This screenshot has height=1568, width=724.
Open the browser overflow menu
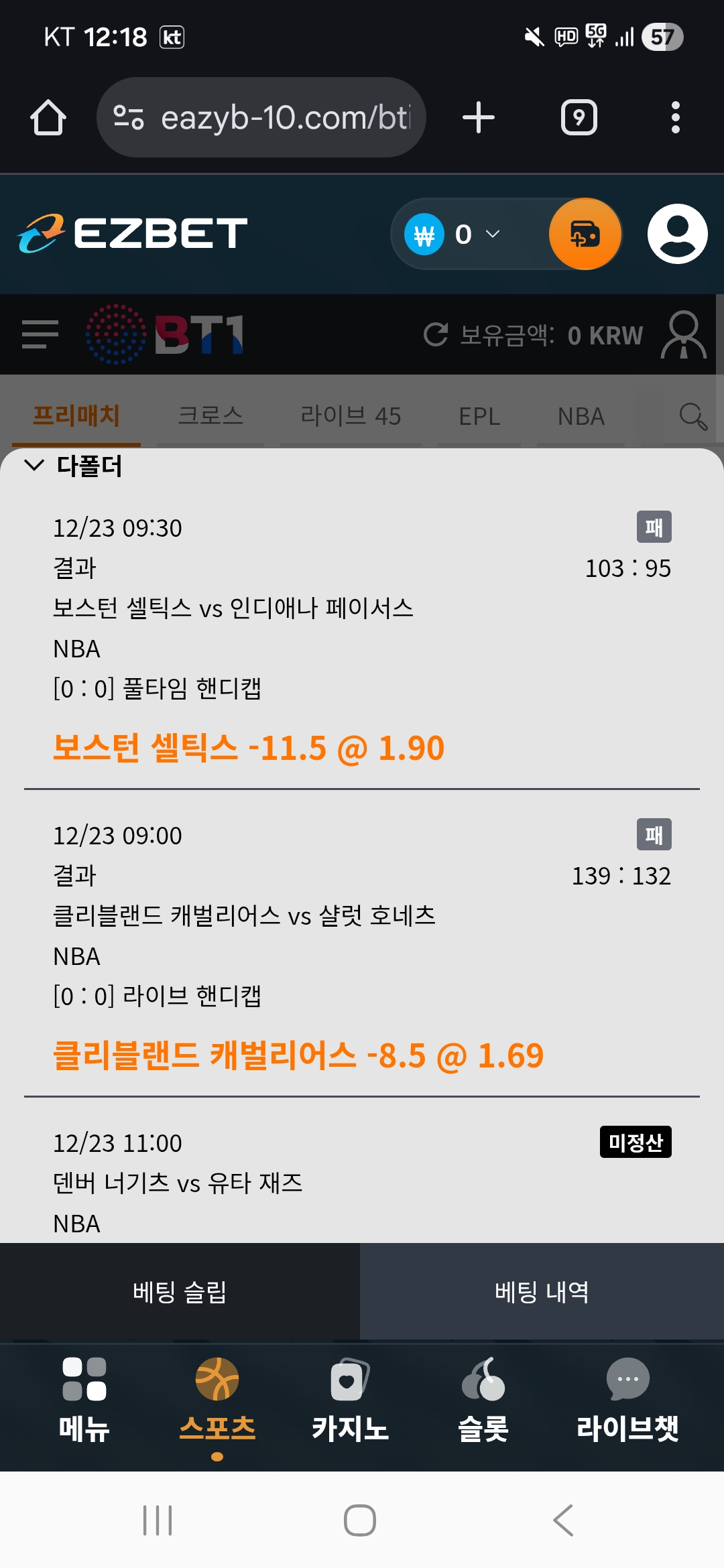tap(675, 118)
